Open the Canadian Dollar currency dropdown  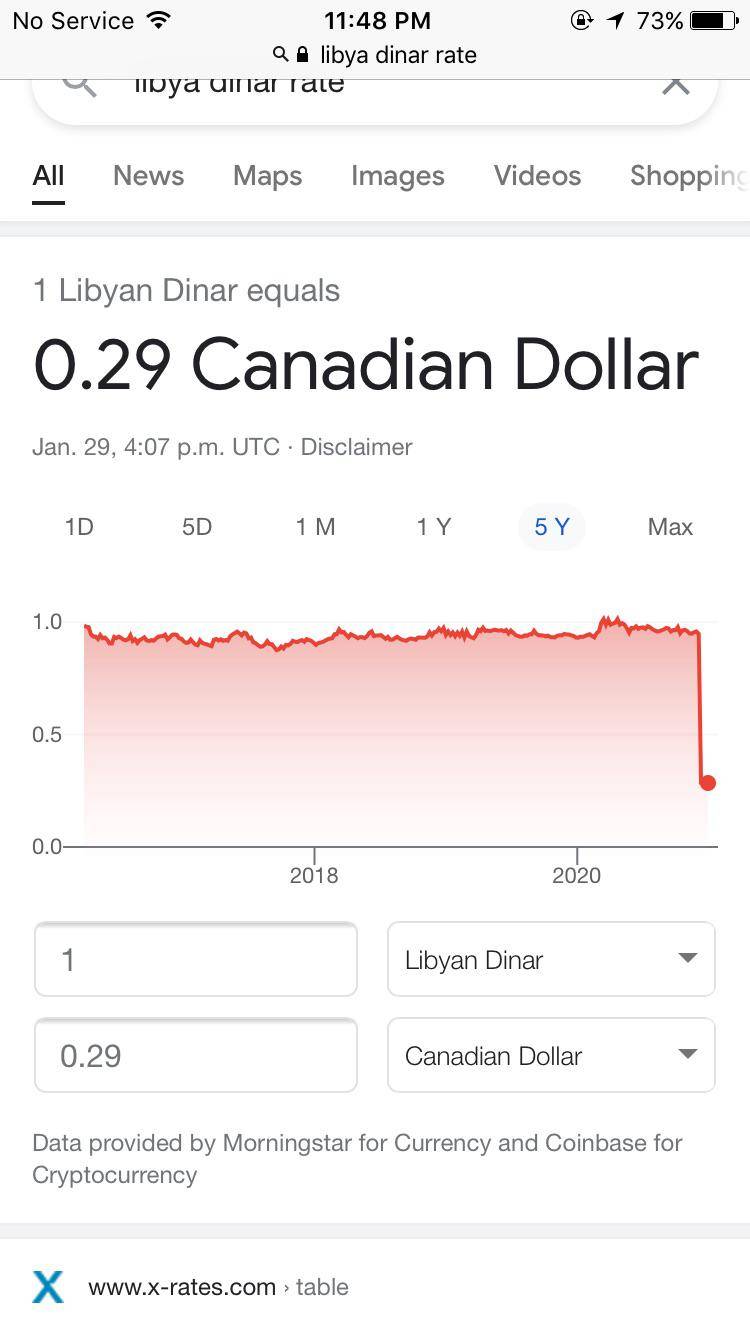coord(551,1055)
